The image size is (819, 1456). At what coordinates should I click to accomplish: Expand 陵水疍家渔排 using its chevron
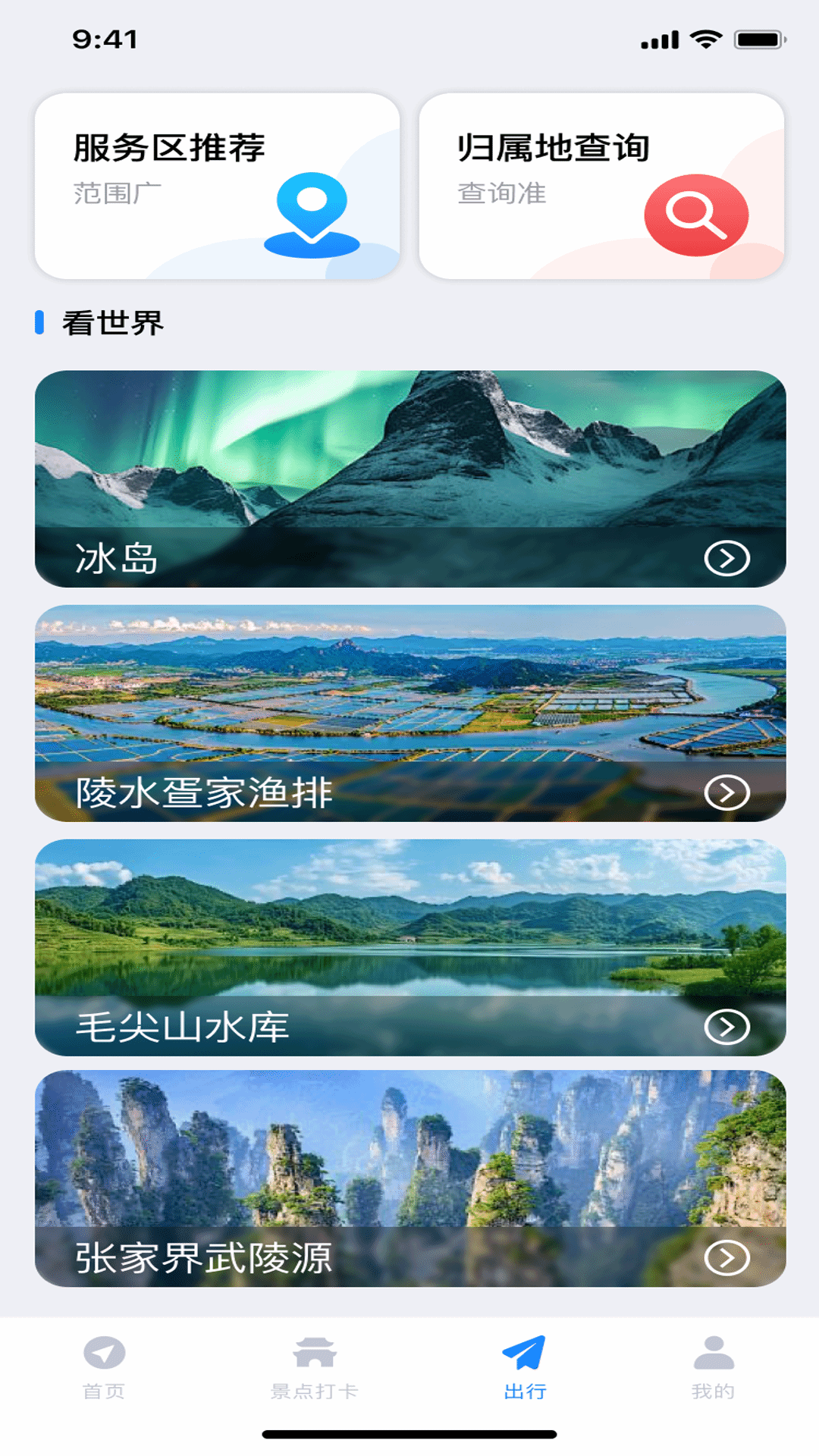coord(727,793)
